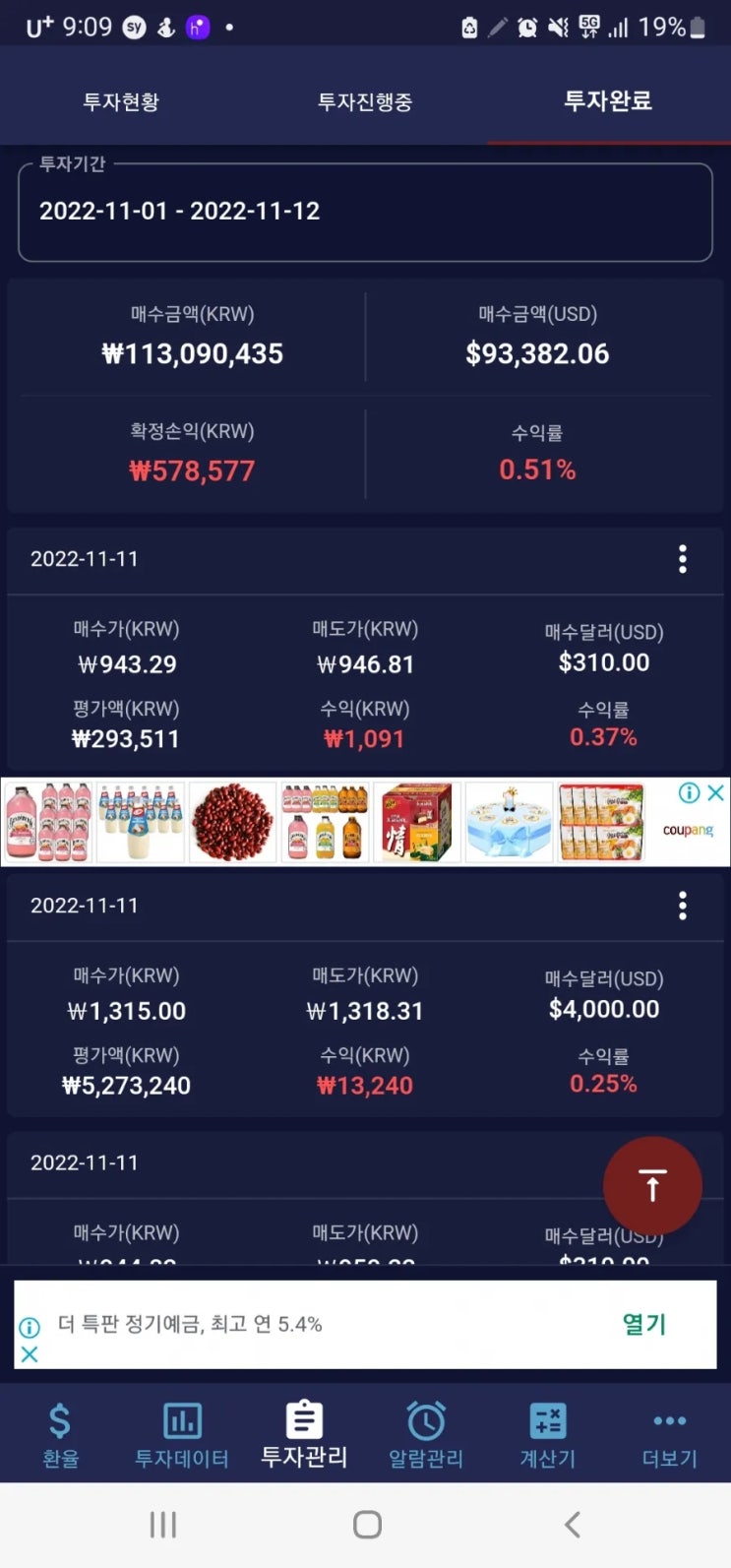Open the 알람관리 tab
731x1568 pixels.
[426, 1435]
